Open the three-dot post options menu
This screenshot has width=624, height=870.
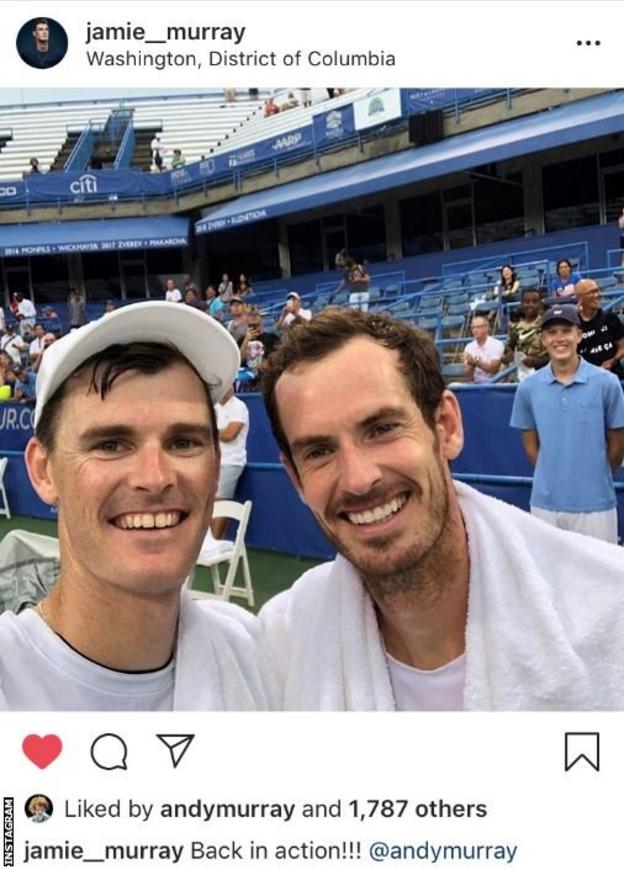pos(589,43)
